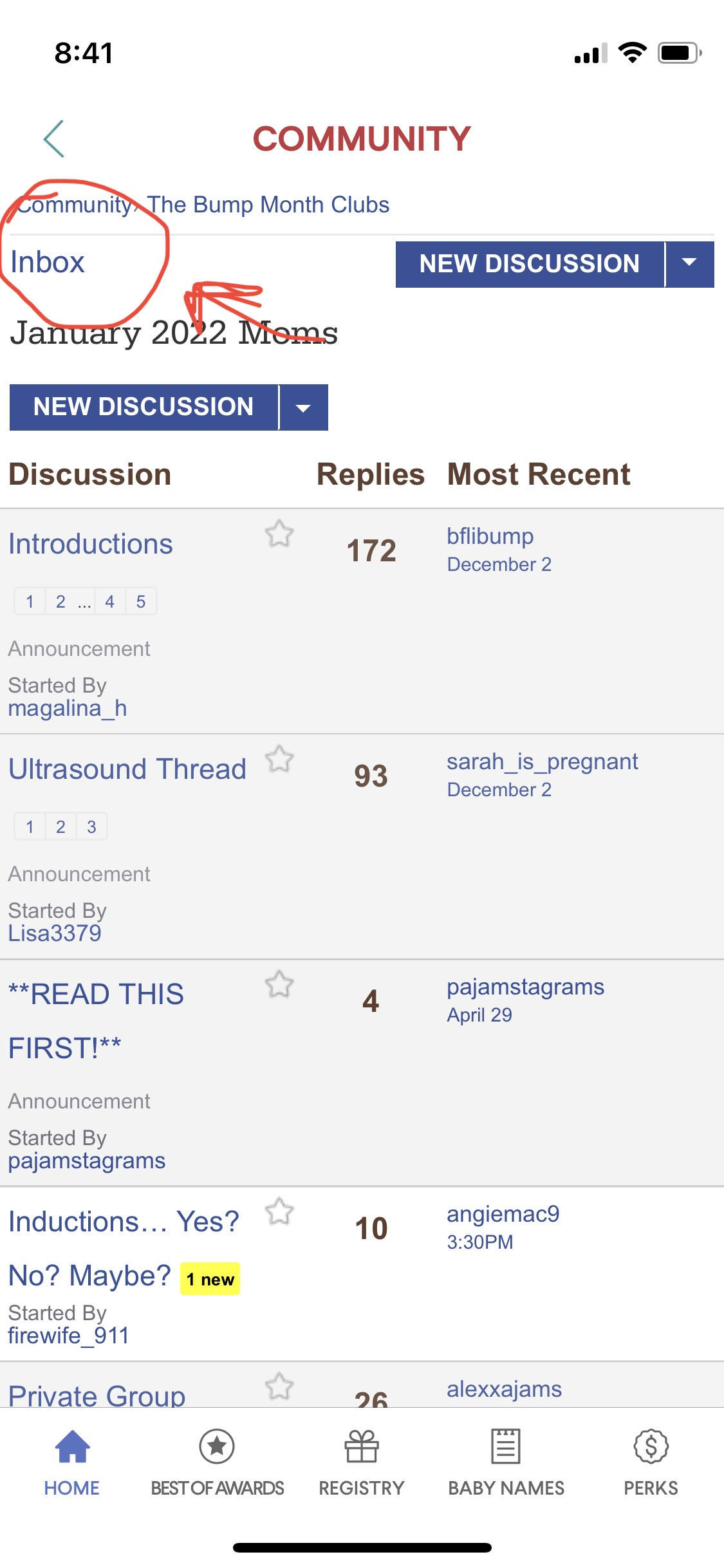Open The Bump Month Clubs breadcrumb

(268, 205)
